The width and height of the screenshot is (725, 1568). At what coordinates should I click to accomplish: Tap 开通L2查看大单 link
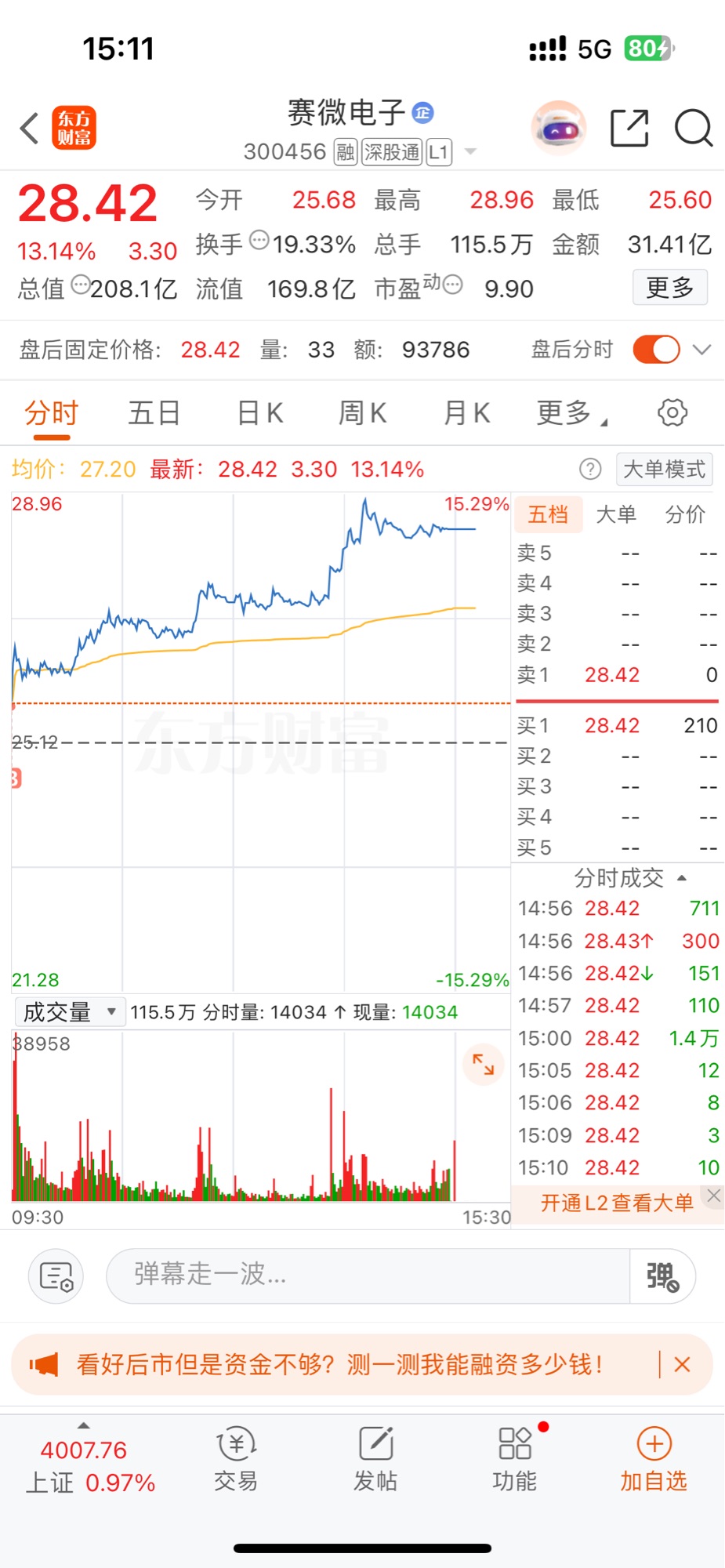(x=616, y=1203)
